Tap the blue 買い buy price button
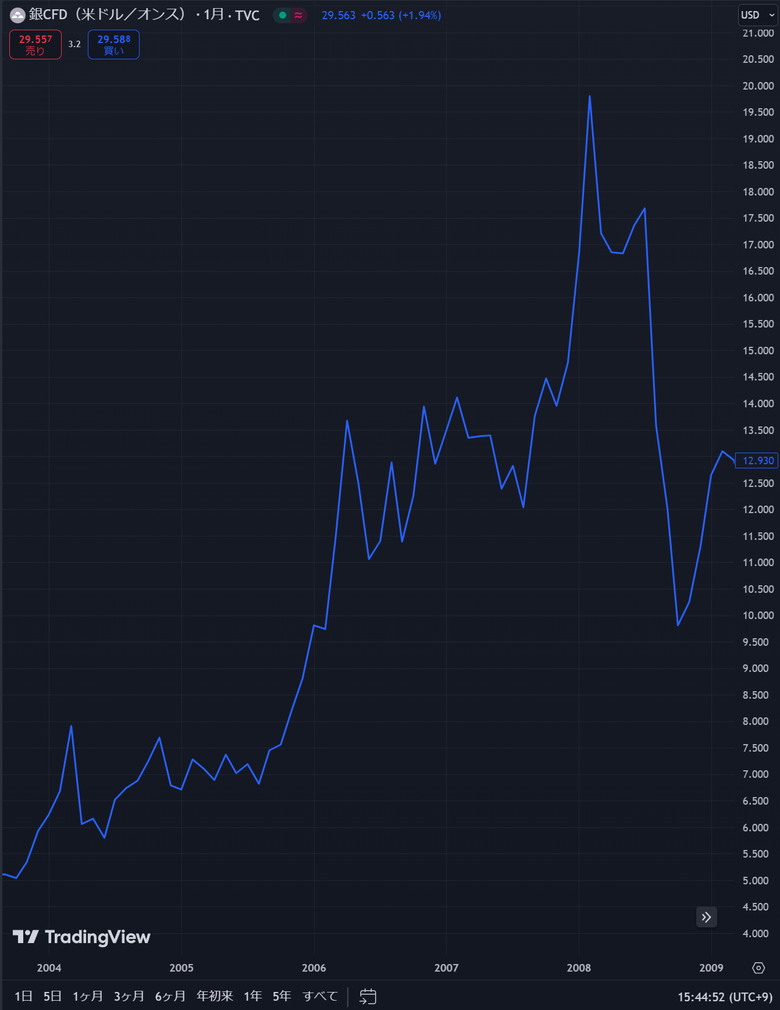The width and height of the screenshot is (780, 1010). (113, 44)
